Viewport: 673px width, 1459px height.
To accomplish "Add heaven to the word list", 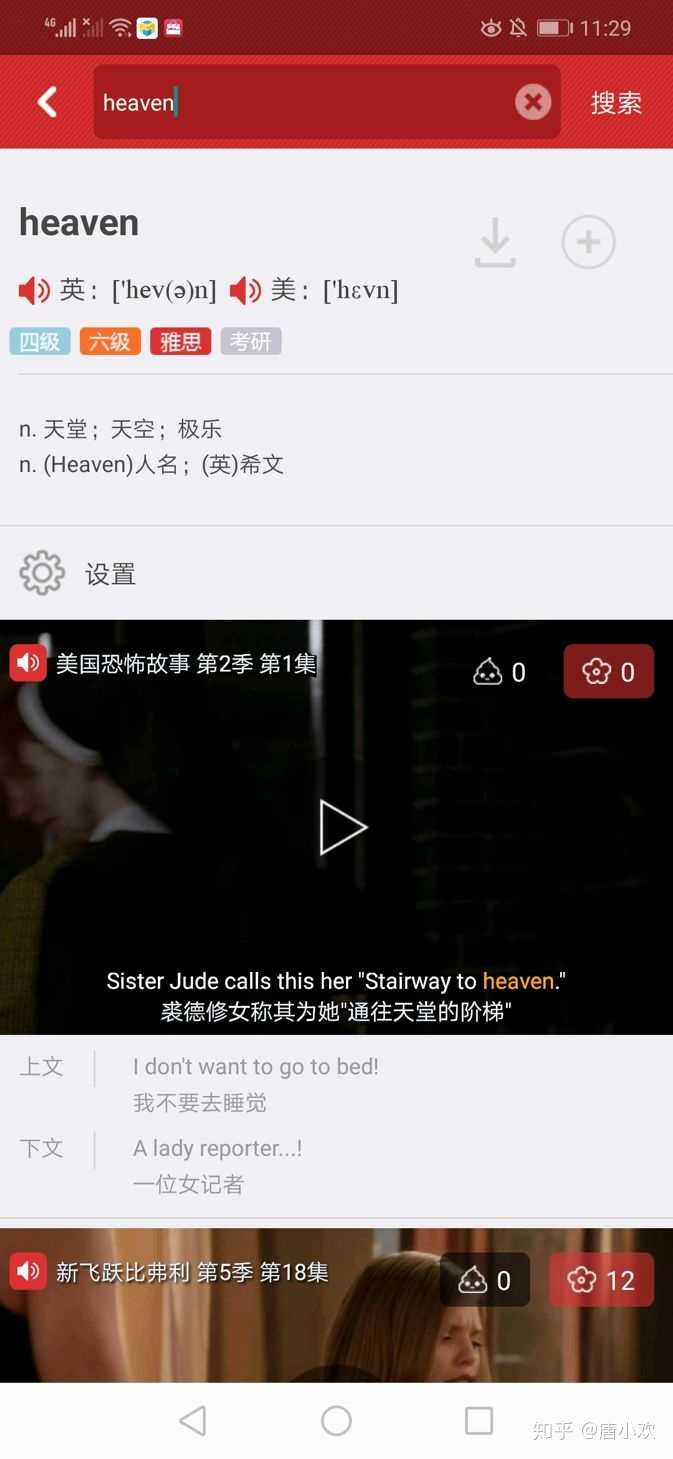I will click(588, 242).
